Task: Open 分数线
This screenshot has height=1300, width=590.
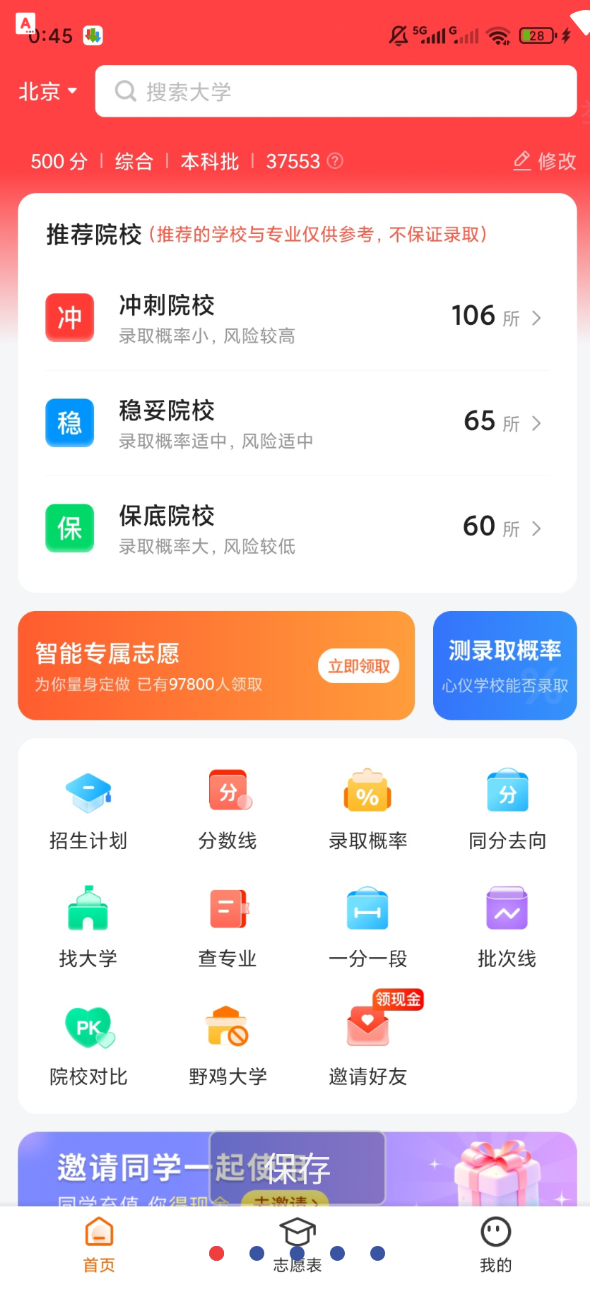Action: click(228, 810)
